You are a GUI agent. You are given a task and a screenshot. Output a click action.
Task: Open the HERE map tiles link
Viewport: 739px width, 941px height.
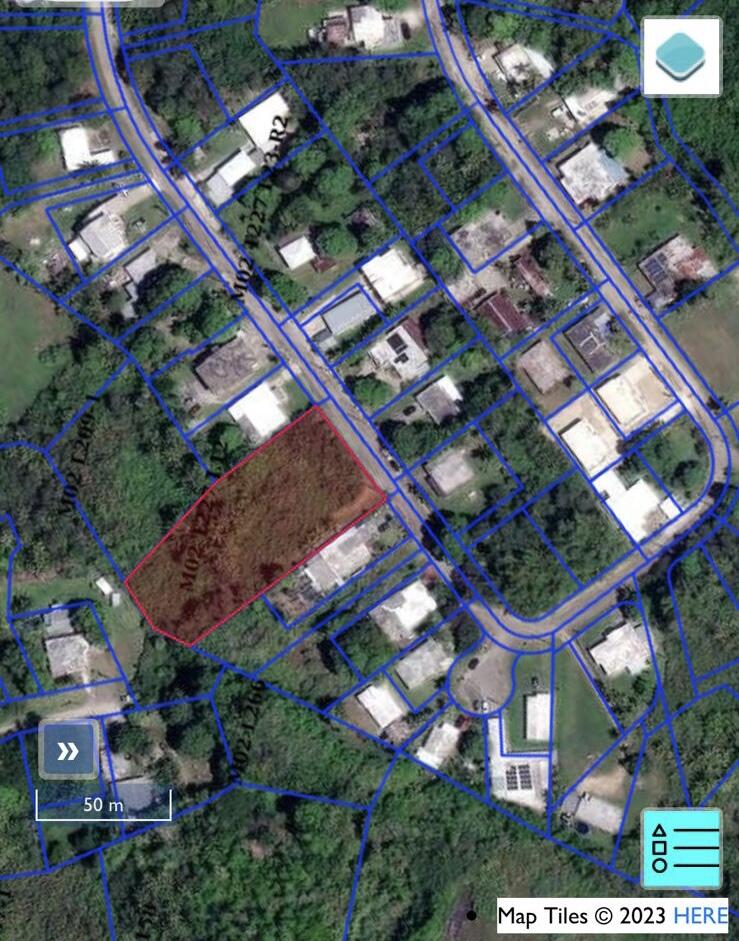[700, 915]
